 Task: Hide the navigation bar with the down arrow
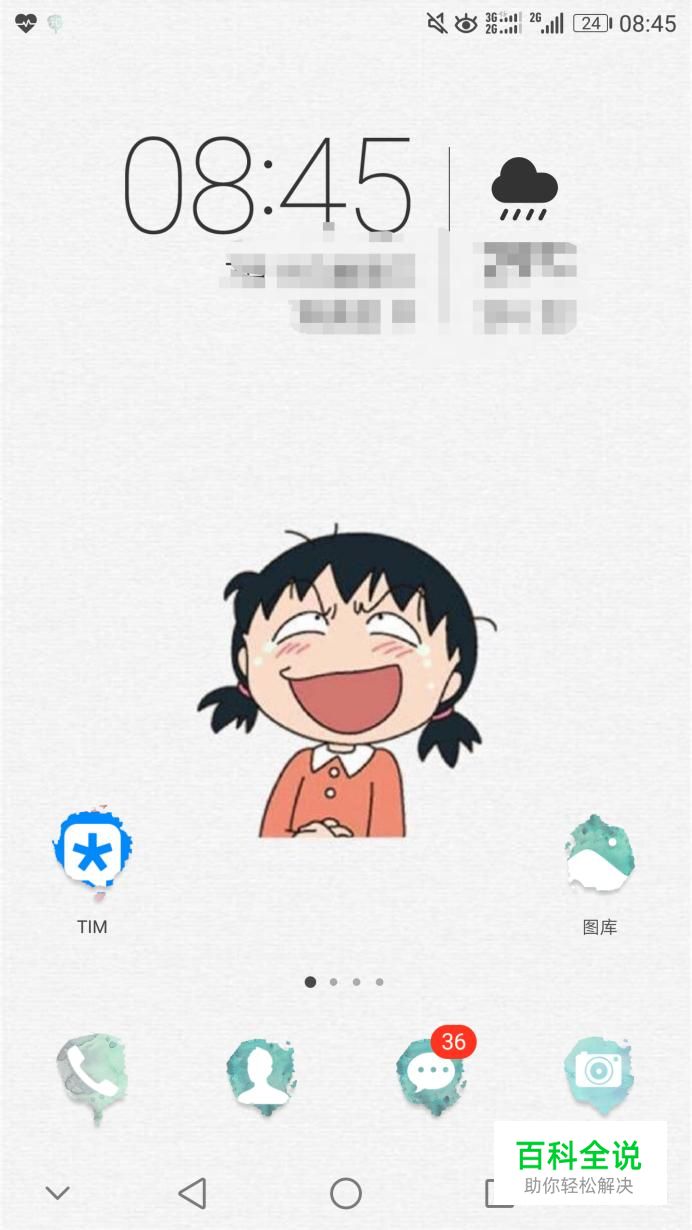(x=58, y=1192)
